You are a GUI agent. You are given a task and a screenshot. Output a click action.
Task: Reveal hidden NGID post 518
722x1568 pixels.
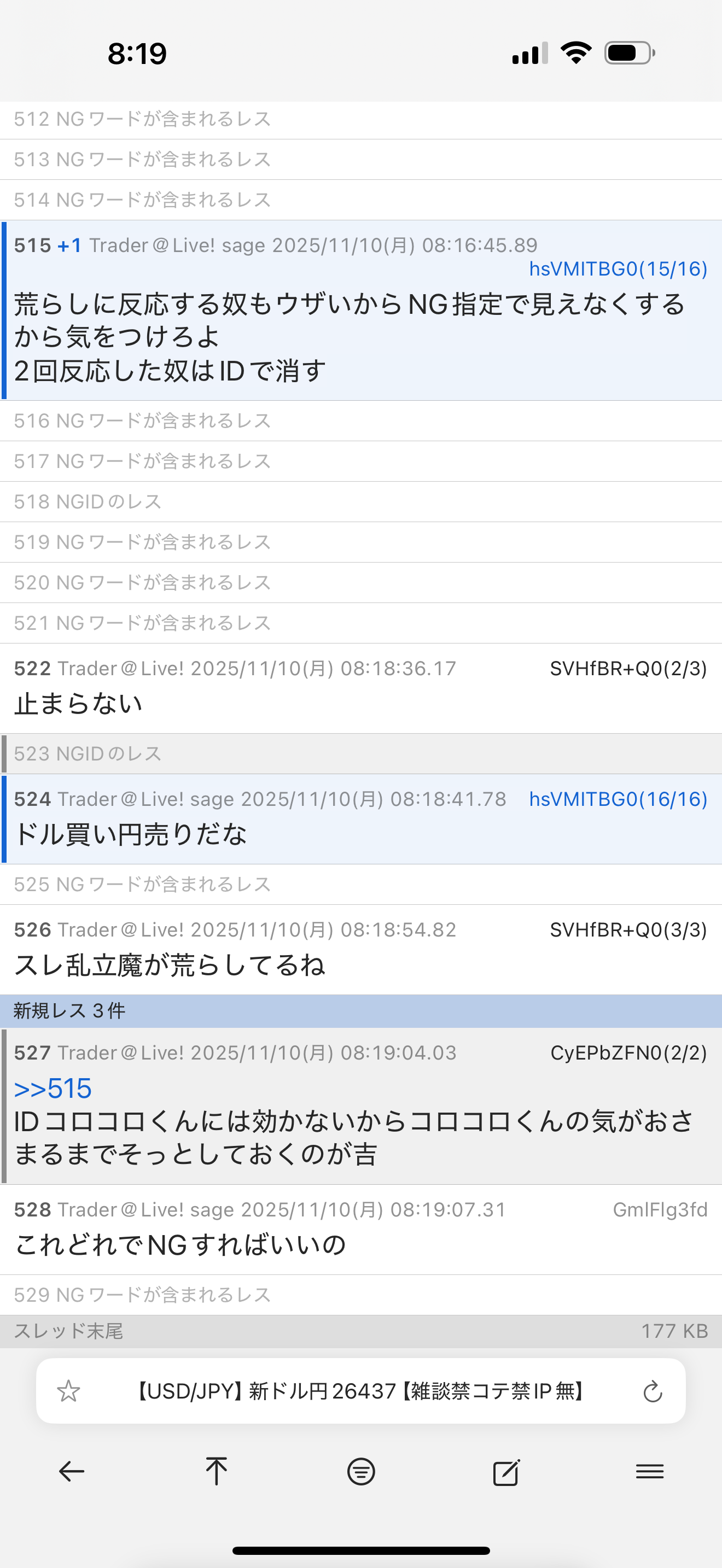tap(88, 501)
